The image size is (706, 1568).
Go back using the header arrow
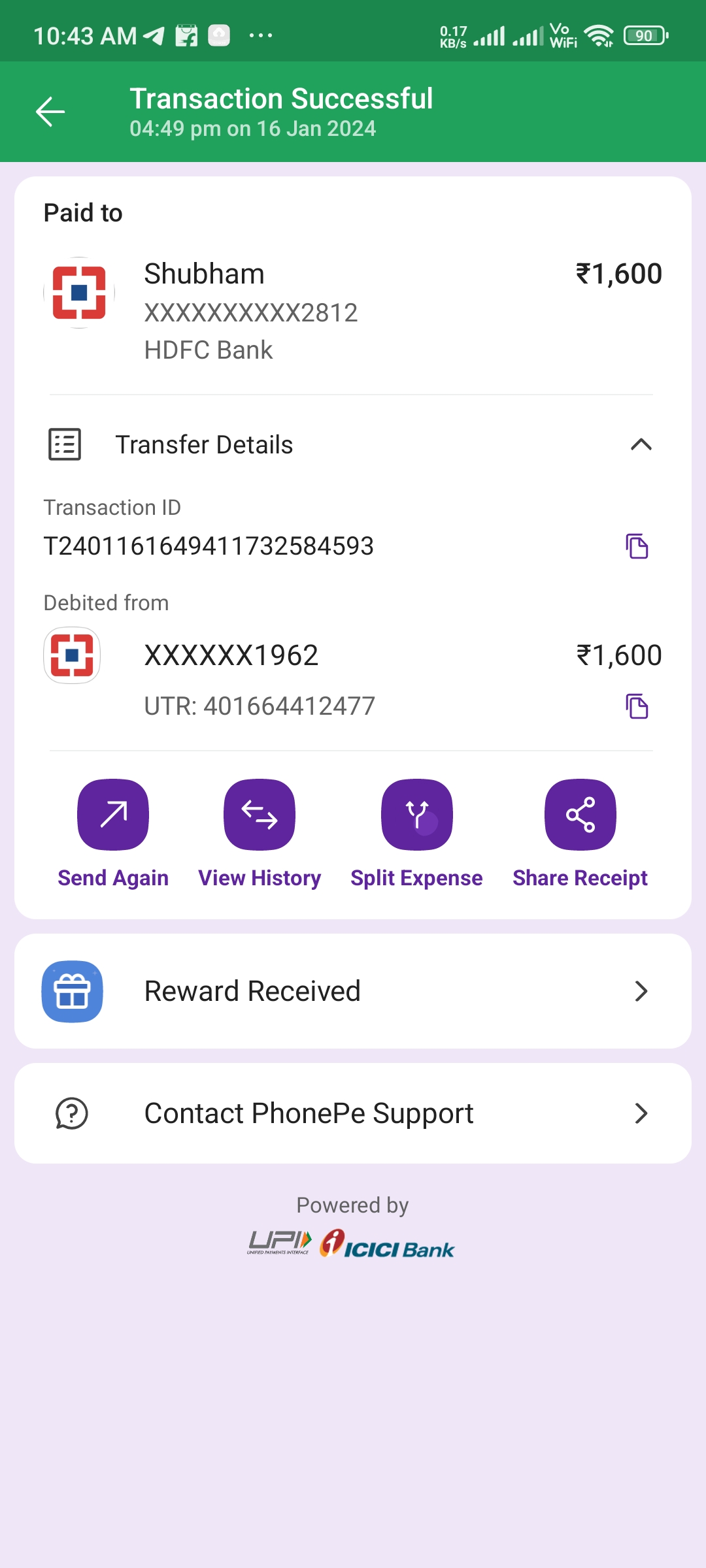click(x=50, y=112)
